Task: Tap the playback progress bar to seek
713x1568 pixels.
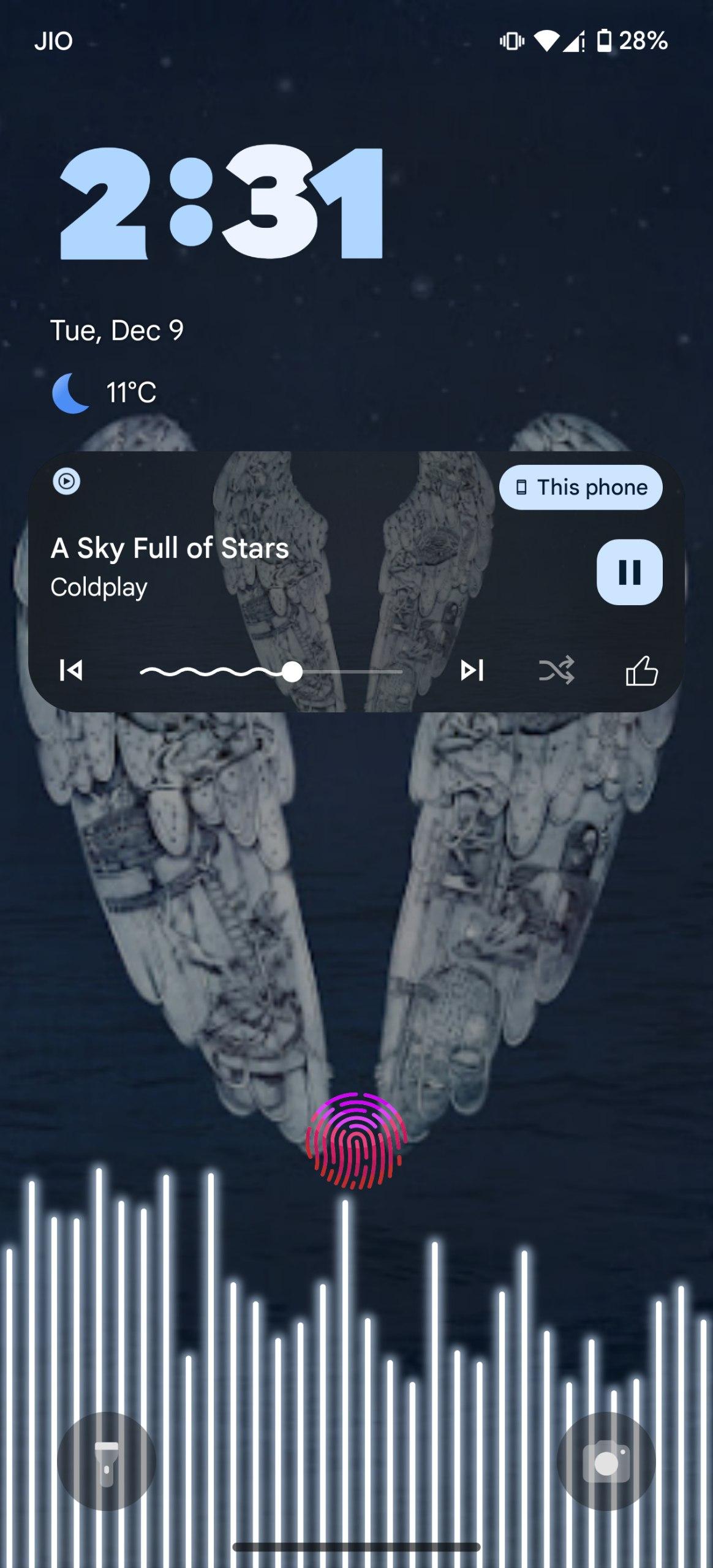Action: click(271, 672)
